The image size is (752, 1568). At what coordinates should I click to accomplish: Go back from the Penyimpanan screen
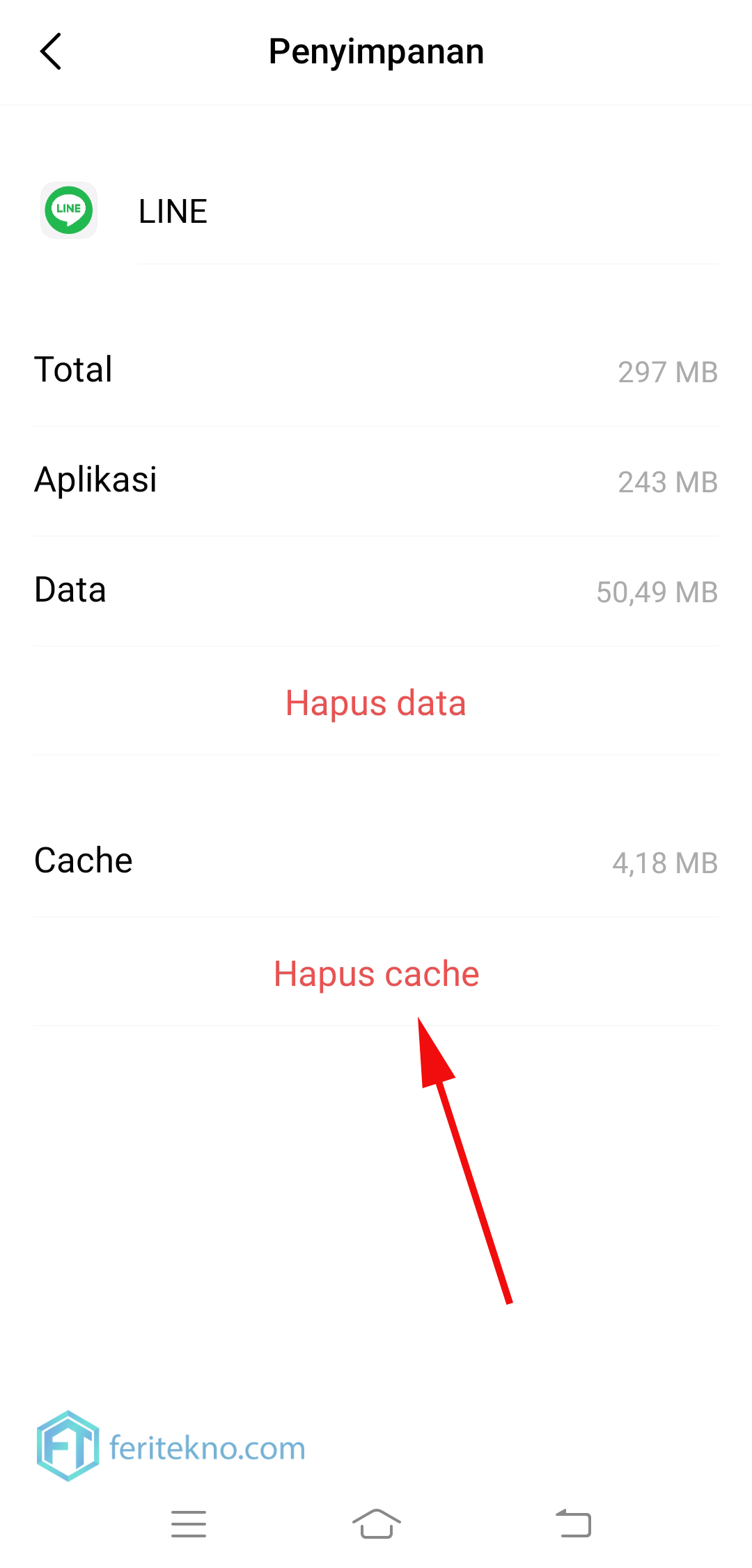point(51,52)
